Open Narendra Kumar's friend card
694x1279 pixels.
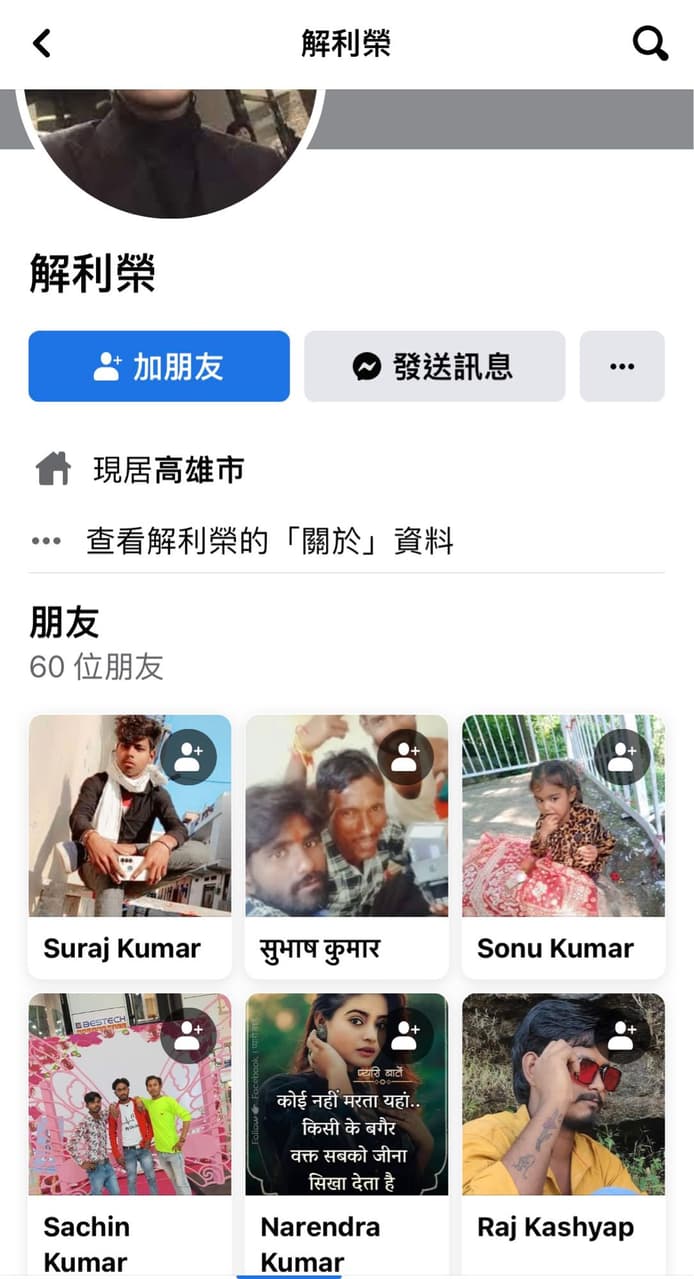pos(347,1135)
